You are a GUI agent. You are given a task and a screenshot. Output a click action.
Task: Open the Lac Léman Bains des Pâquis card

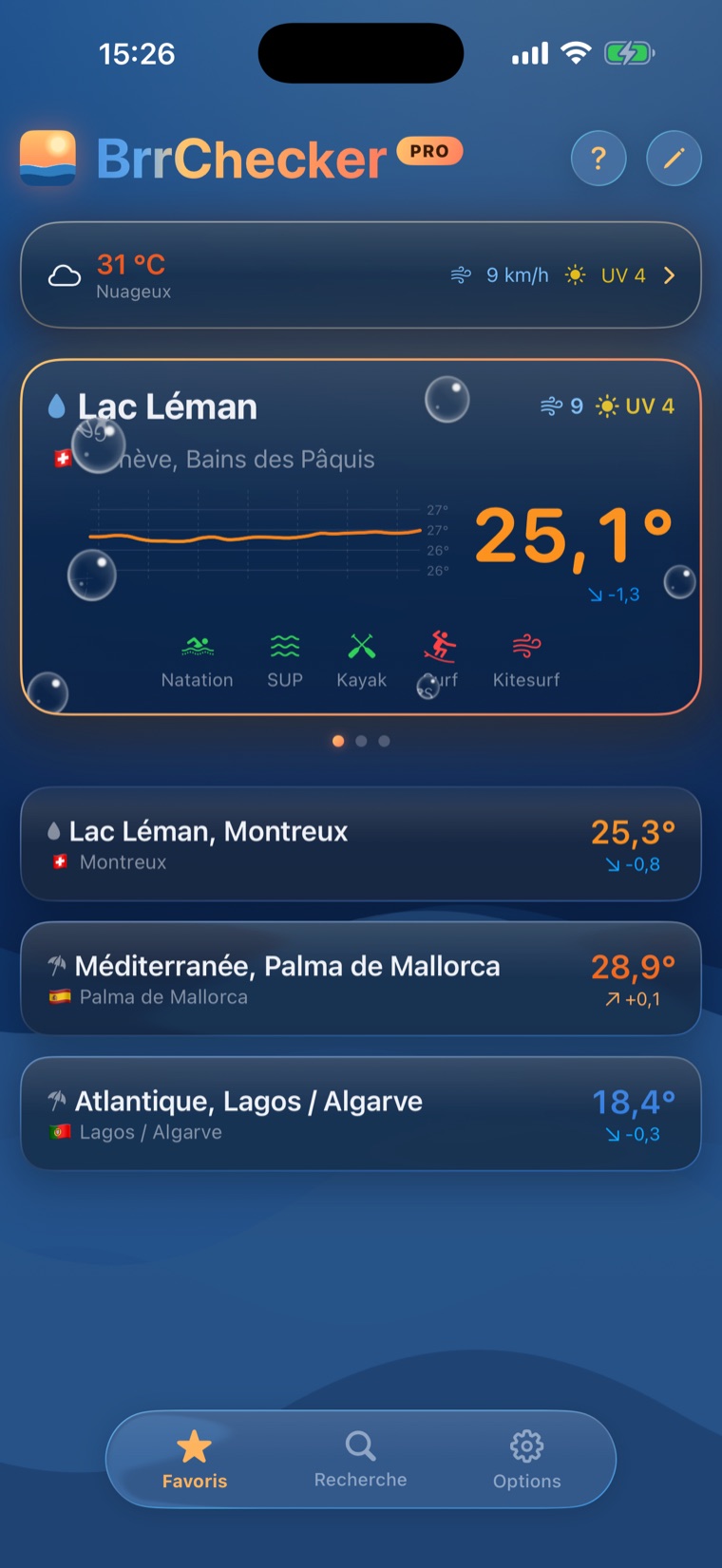361,537
